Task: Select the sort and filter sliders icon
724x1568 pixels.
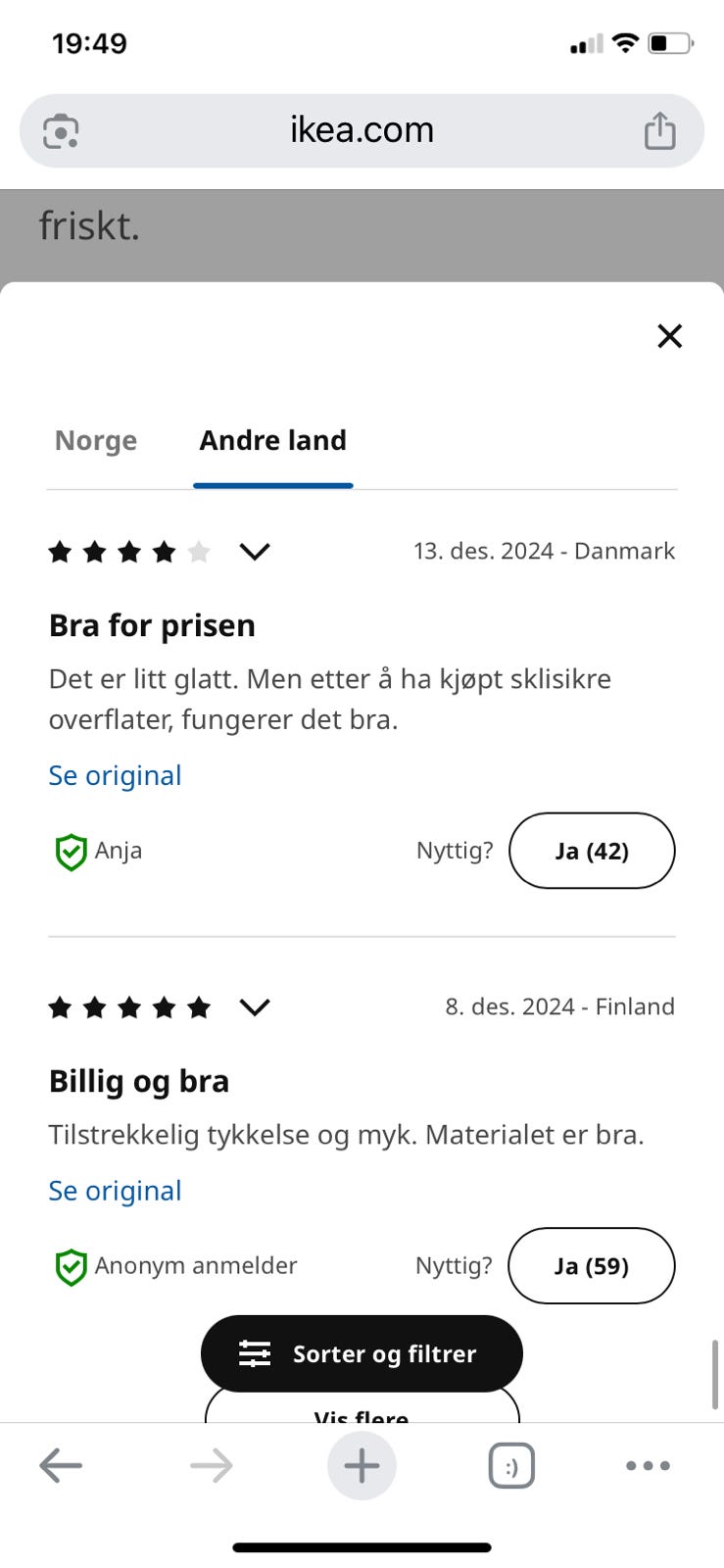Action: 256,1353
